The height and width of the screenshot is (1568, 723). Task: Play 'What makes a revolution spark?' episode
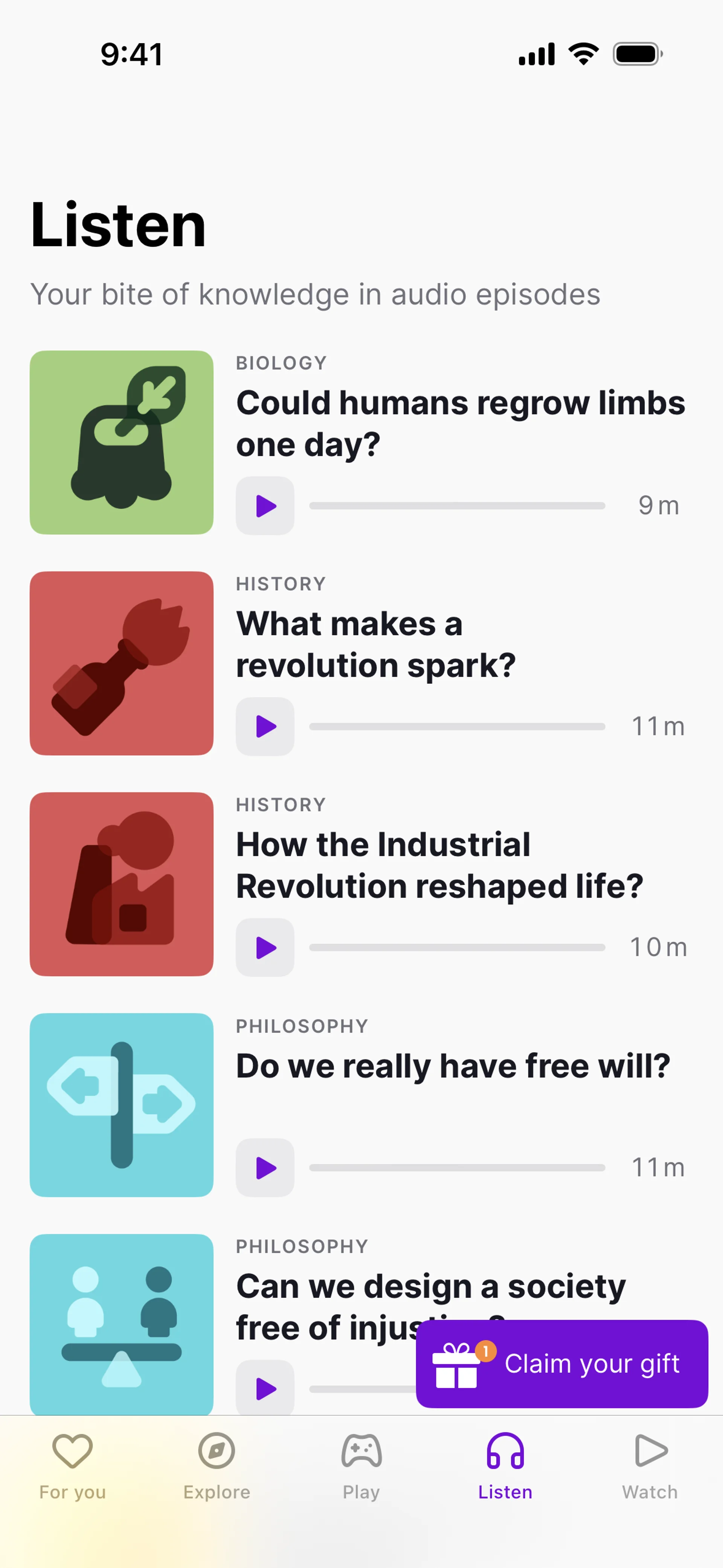click(265, 726)
